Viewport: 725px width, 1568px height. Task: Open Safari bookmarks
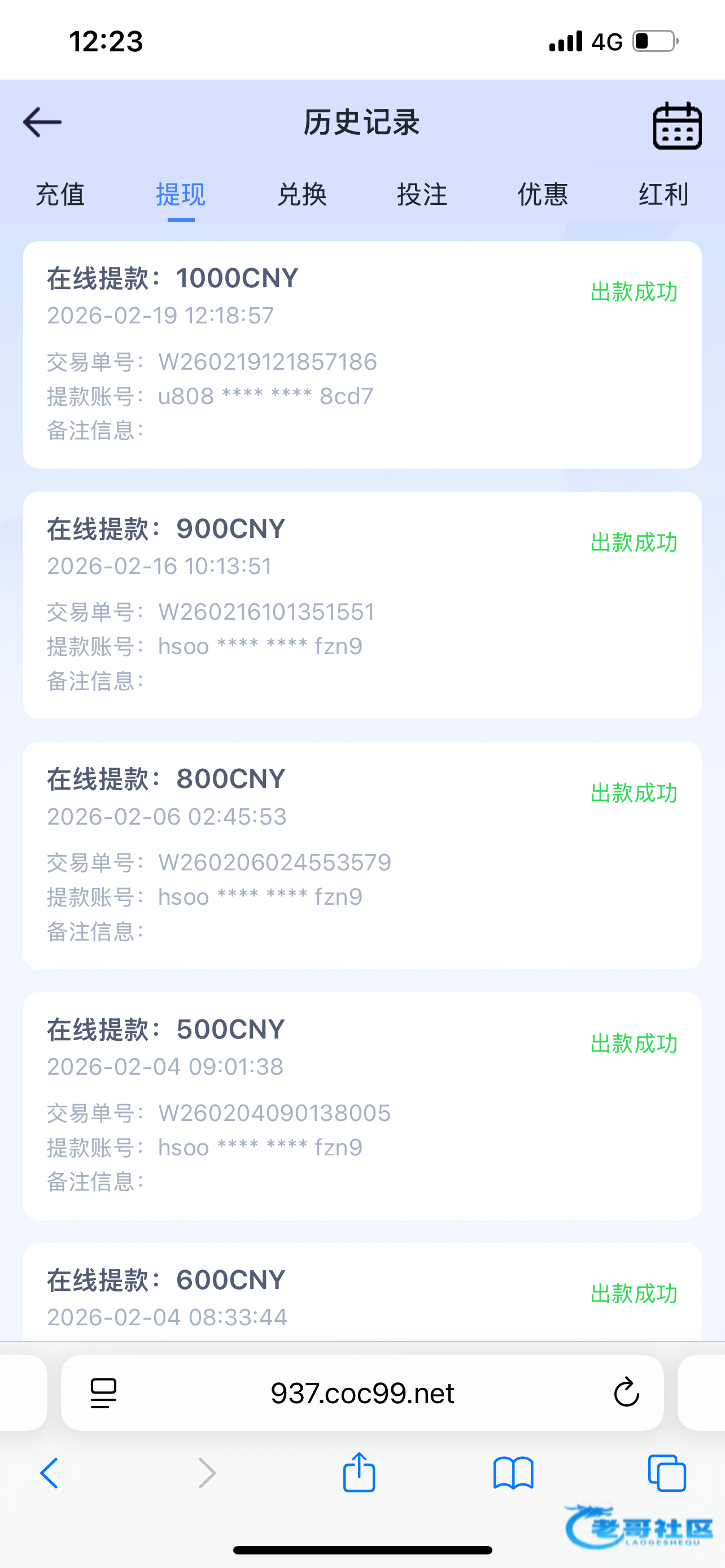coord(513,1474)
